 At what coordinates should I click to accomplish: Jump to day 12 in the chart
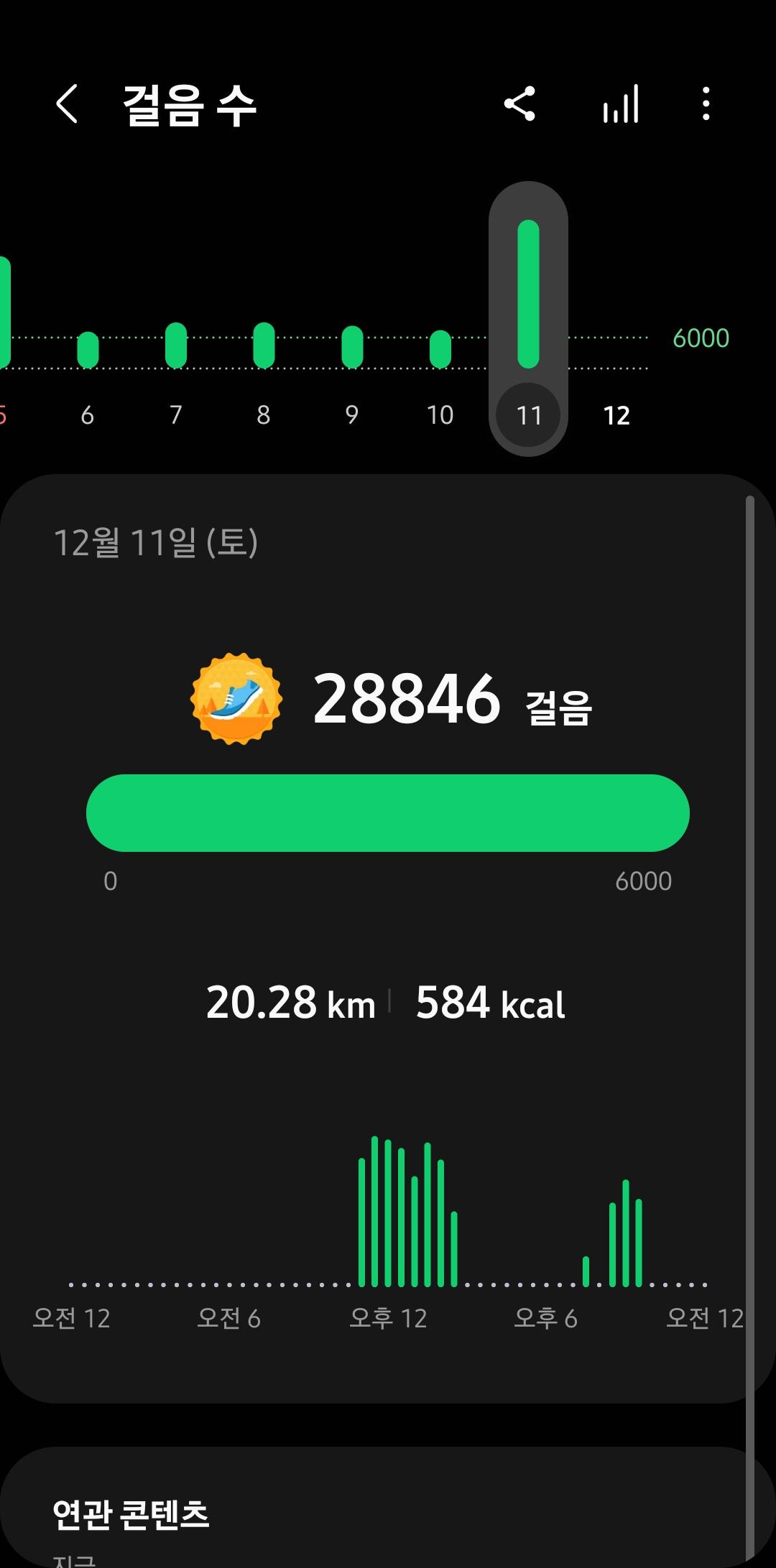coord(616,415)
